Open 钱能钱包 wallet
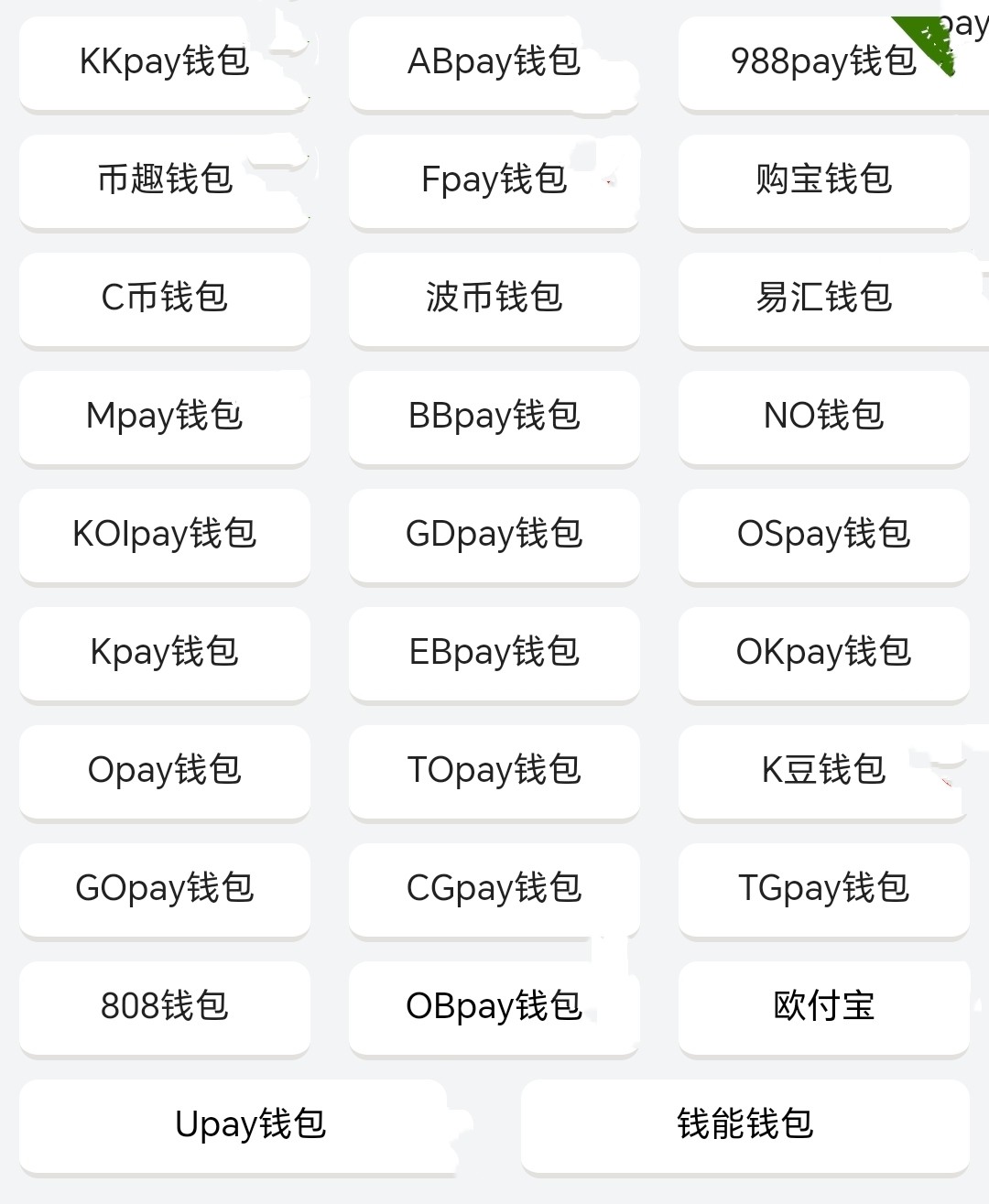This screenshot has width=989, height=1204. click(x=744, y=1124)
